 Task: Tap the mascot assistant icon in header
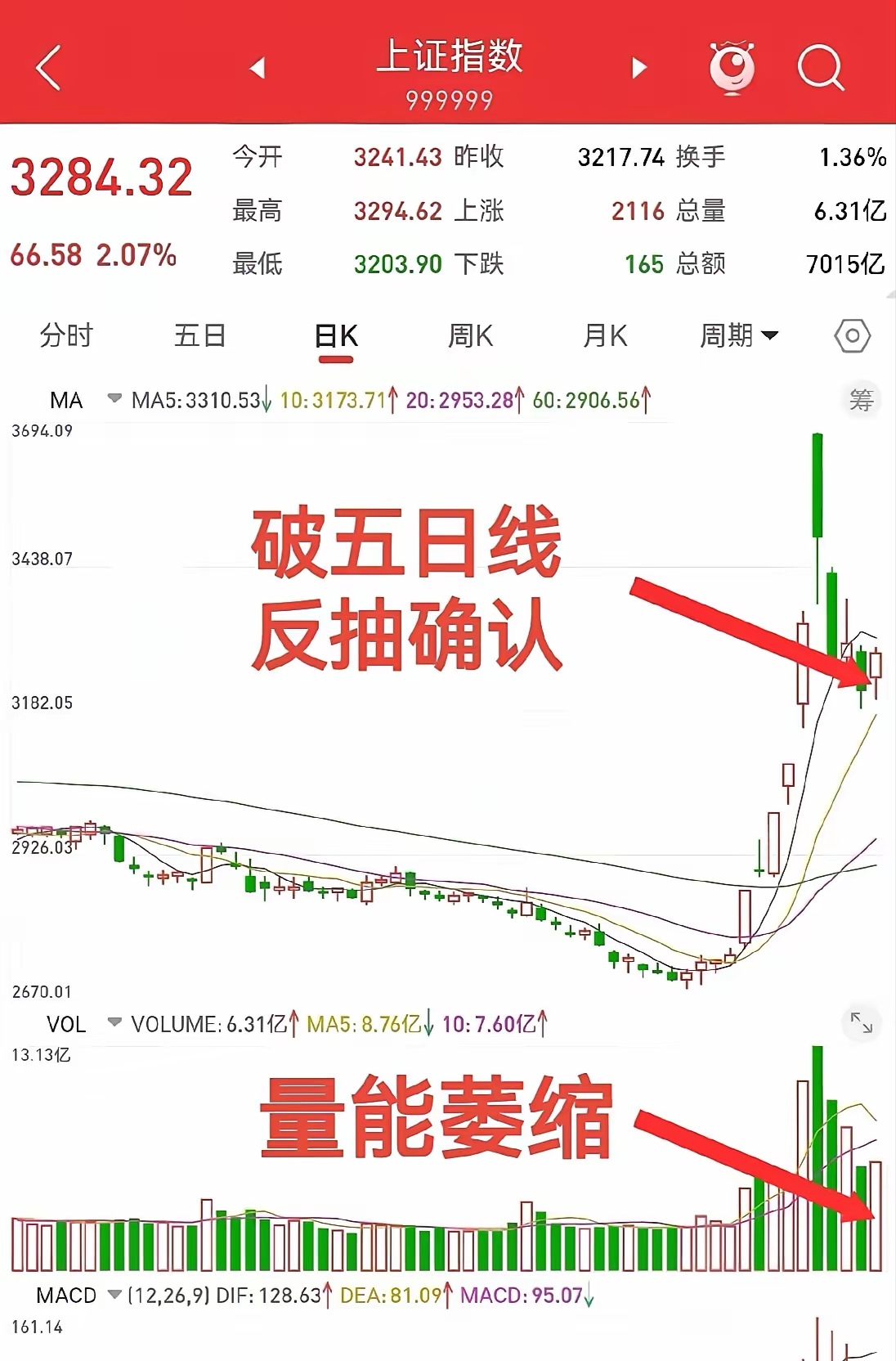click(732, 69)
